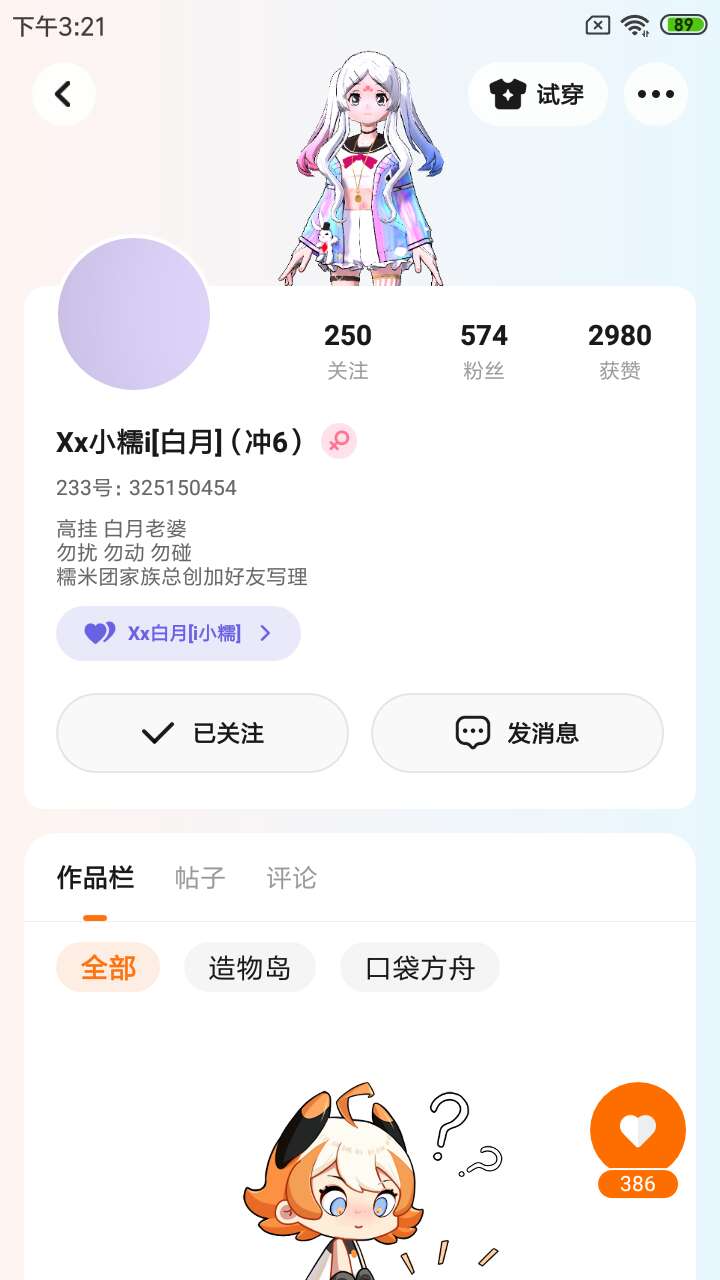Filter works by 口袋方舟 chip
Viewport: 720px width, 1280px height.
click(419, 967)
